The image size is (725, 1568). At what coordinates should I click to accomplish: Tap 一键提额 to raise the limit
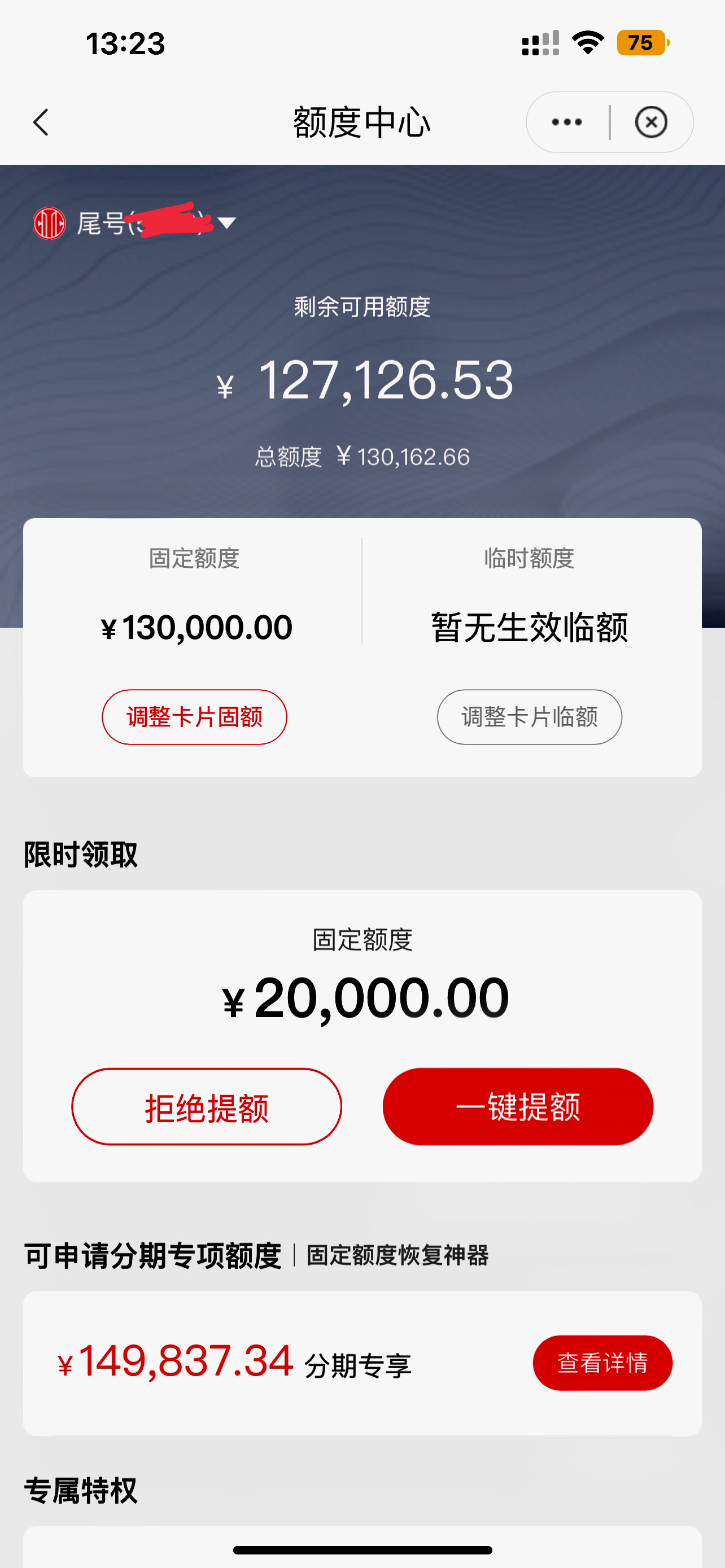point(518,1107)
